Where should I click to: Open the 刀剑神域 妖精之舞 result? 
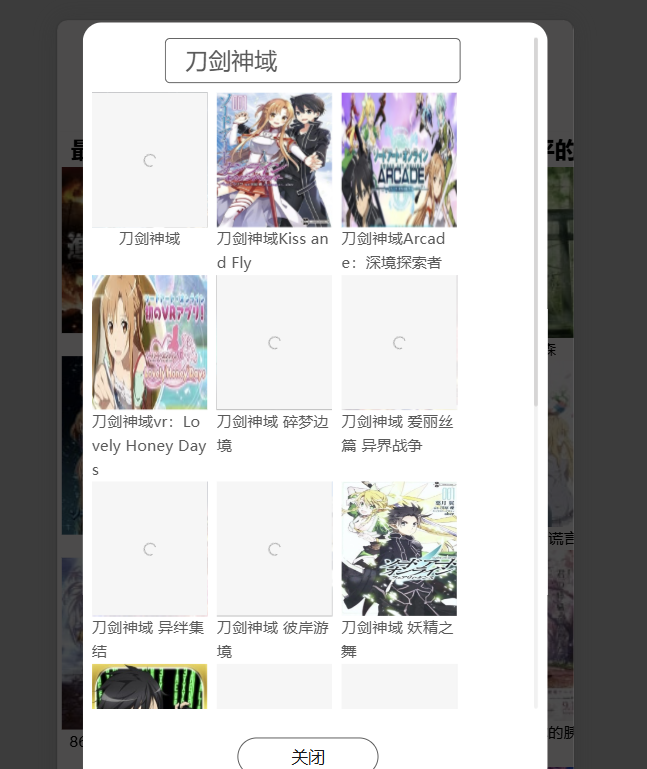399,549
